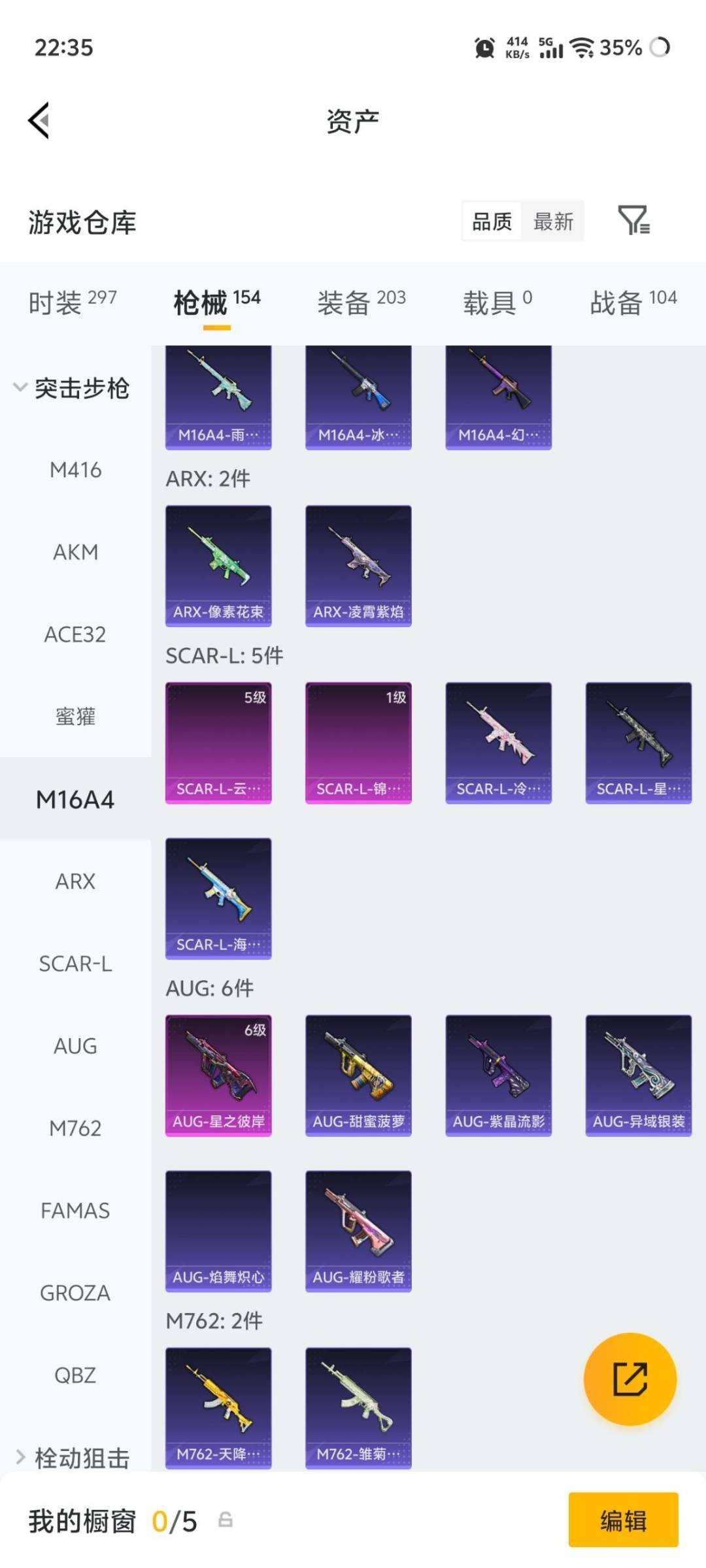Tap the 编辑 button for 我的橱窗

[623, 1520]
